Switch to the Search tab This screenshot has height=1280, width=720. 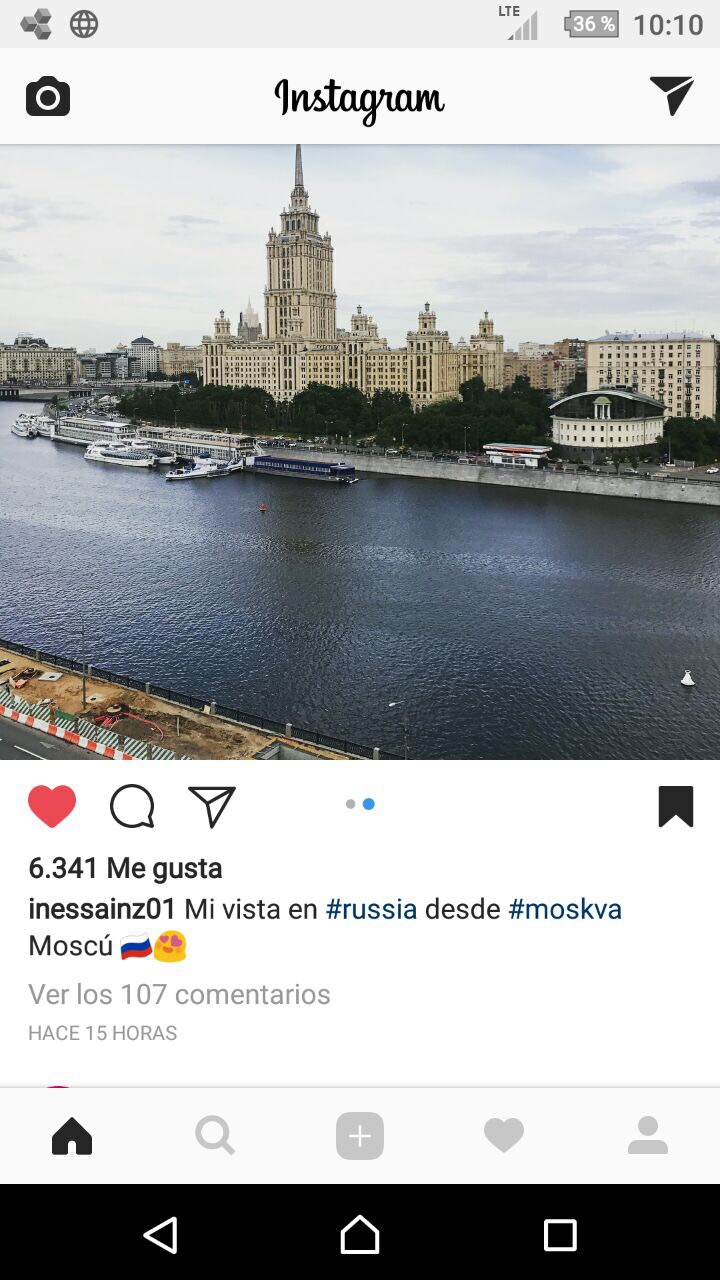point(215,1136)
